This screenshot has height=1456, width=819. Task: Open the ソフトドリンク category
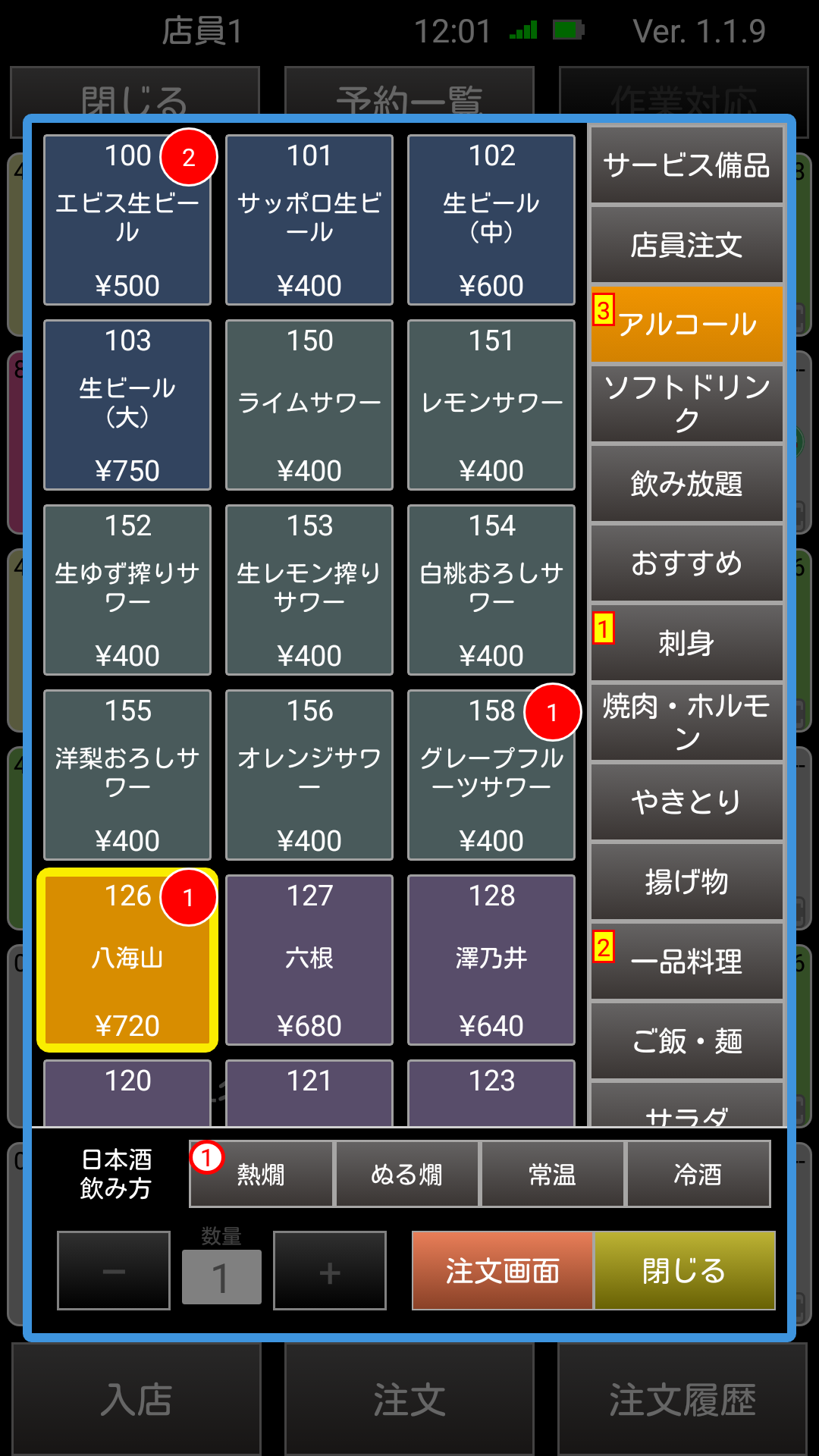[686, 403]
